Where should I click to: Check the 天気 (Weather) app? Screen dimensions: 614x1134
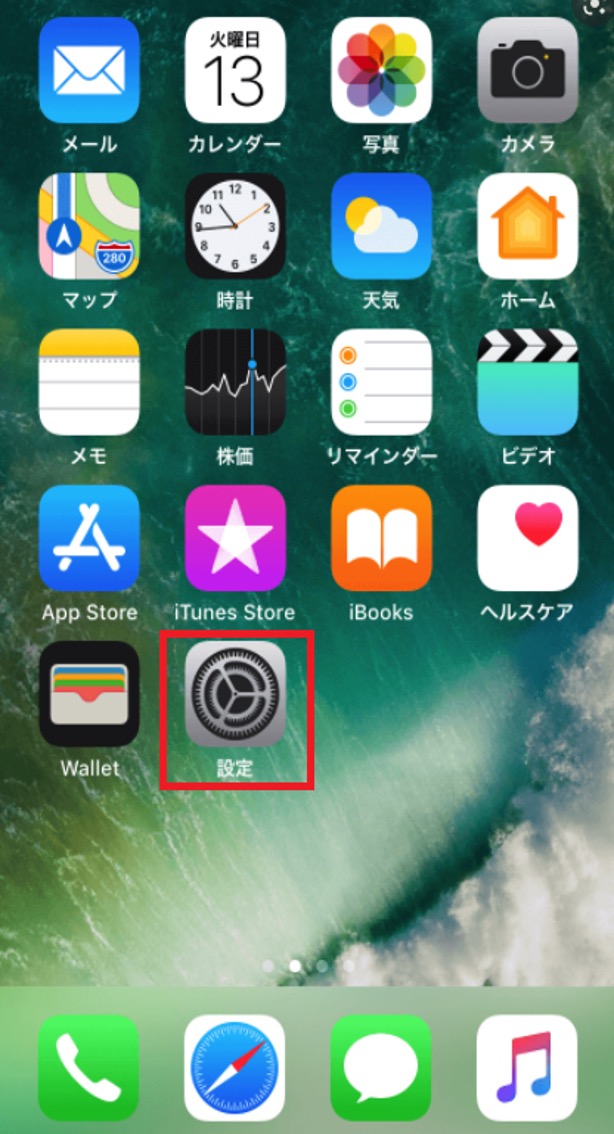point(381,225)
